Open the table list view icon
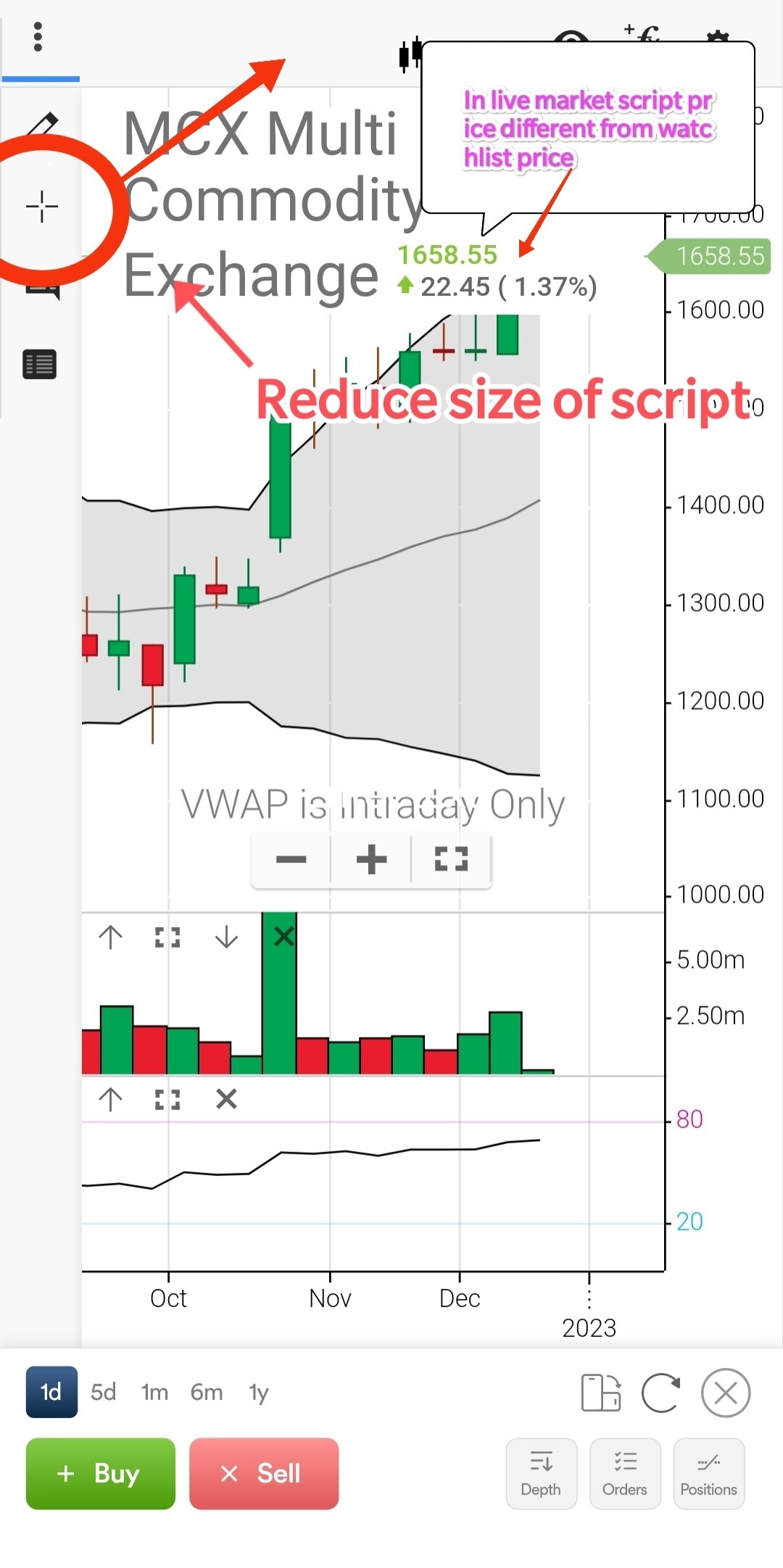The width and height of the screenshot is (783, 1568). tap(40, 365)
